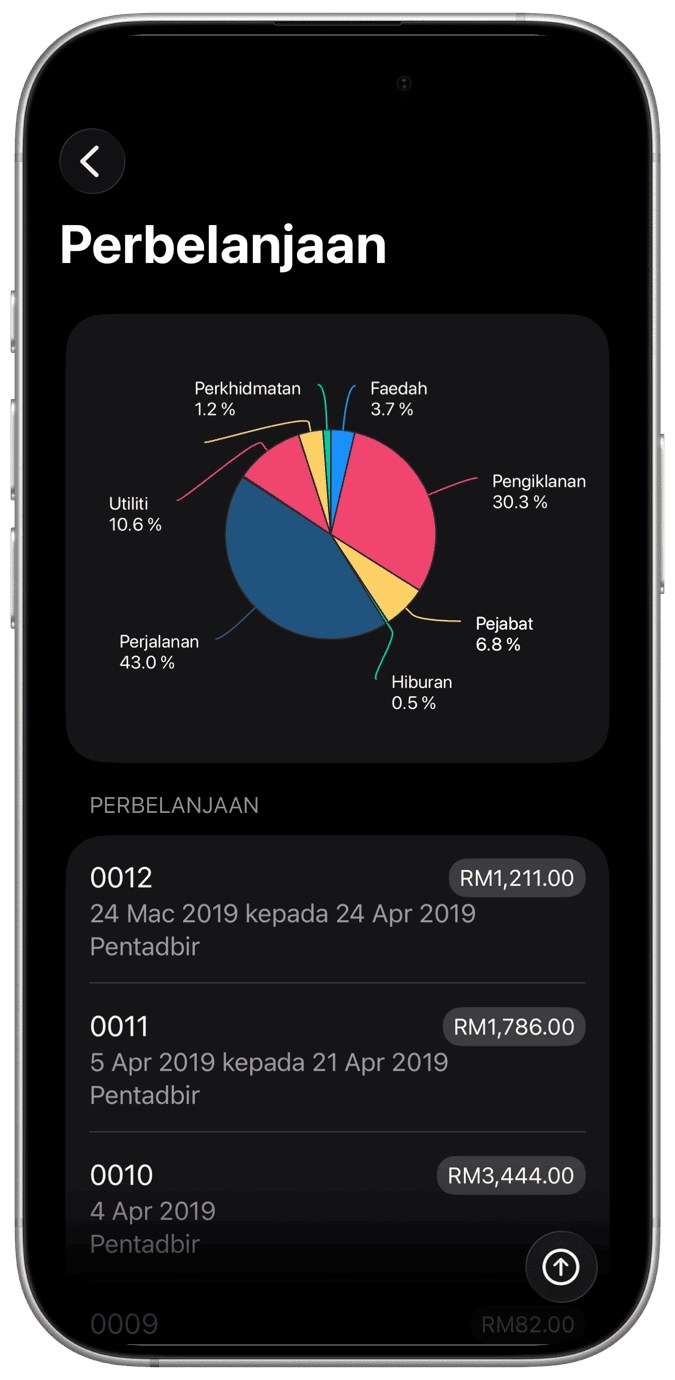The height and width of the screenshot is (1380, 675).
Task: Go back using the arrow button
Action: point(92,161)
